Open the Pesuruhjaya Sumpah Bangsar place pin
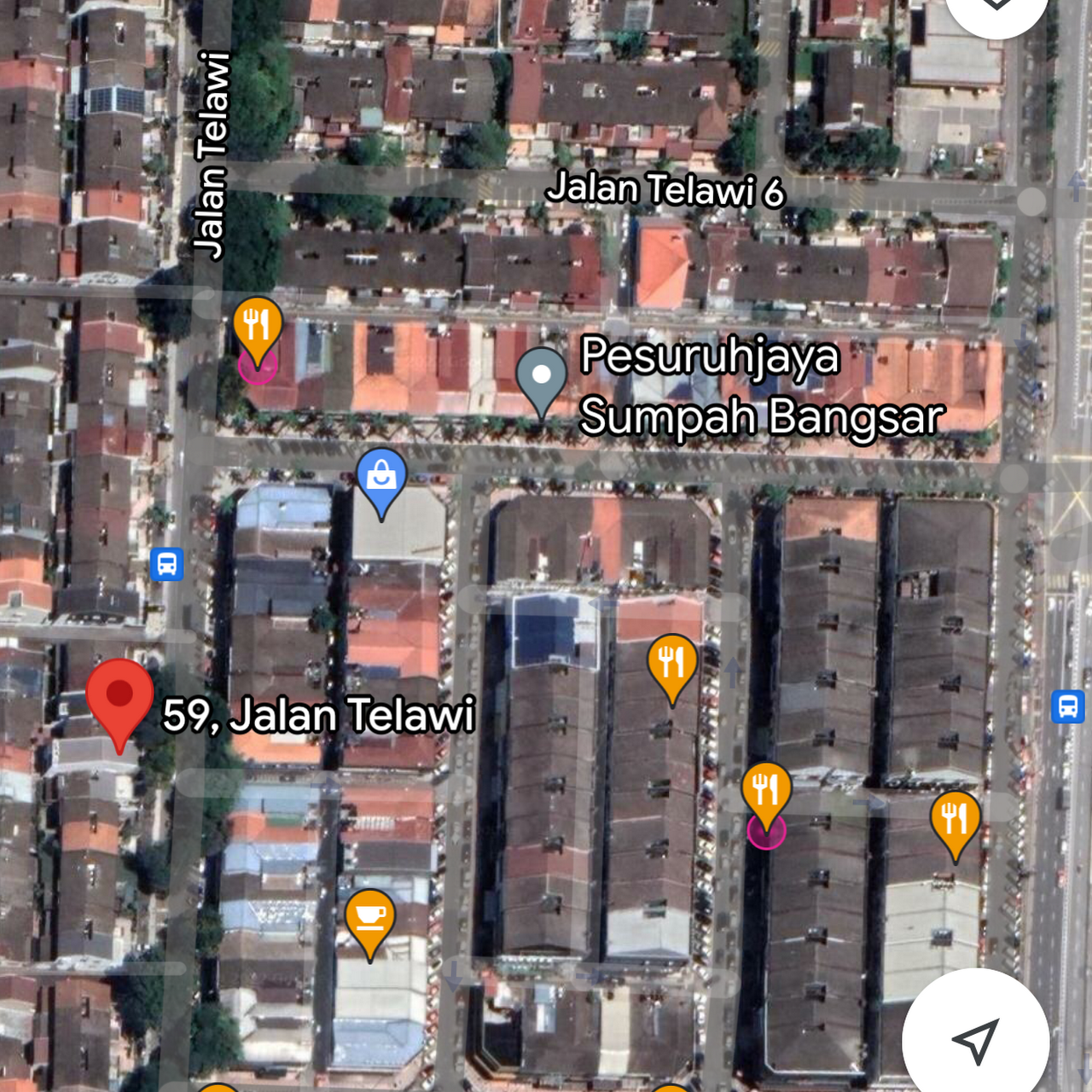The width and height of the screenshot is (1092, 1092). click(x=542, y=377)
